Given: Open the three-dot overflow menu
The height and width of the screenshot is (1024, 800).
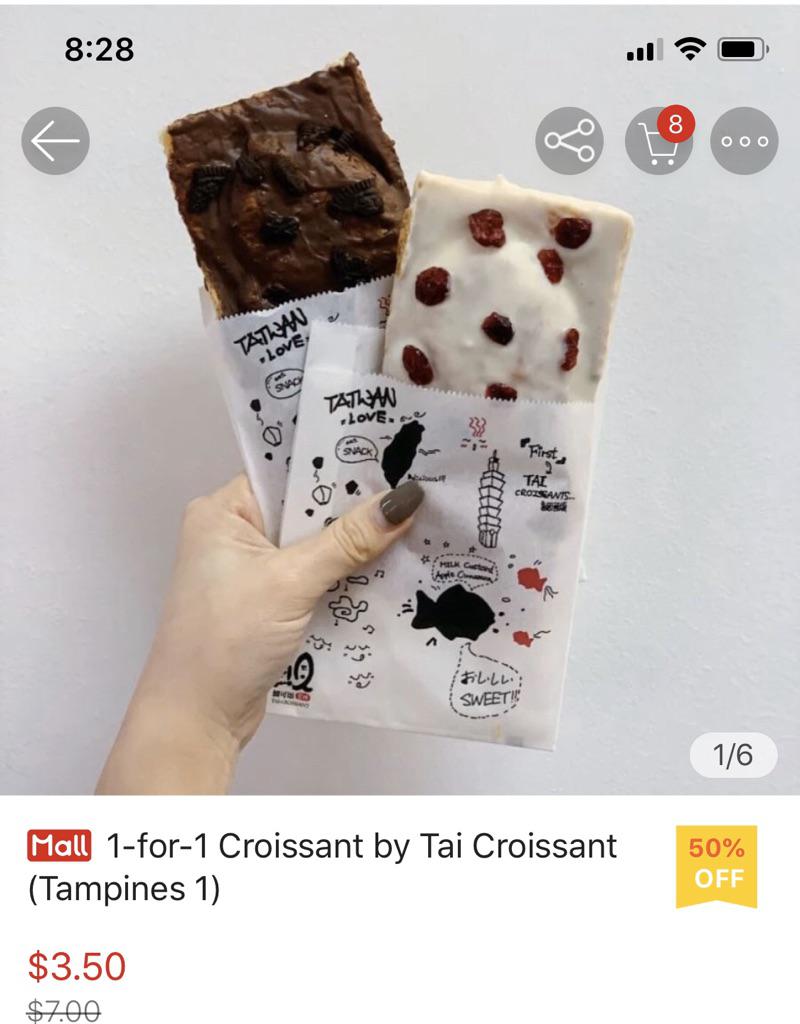Looking at the screenshot, I should pyautogui.click(x=744, y=141).
